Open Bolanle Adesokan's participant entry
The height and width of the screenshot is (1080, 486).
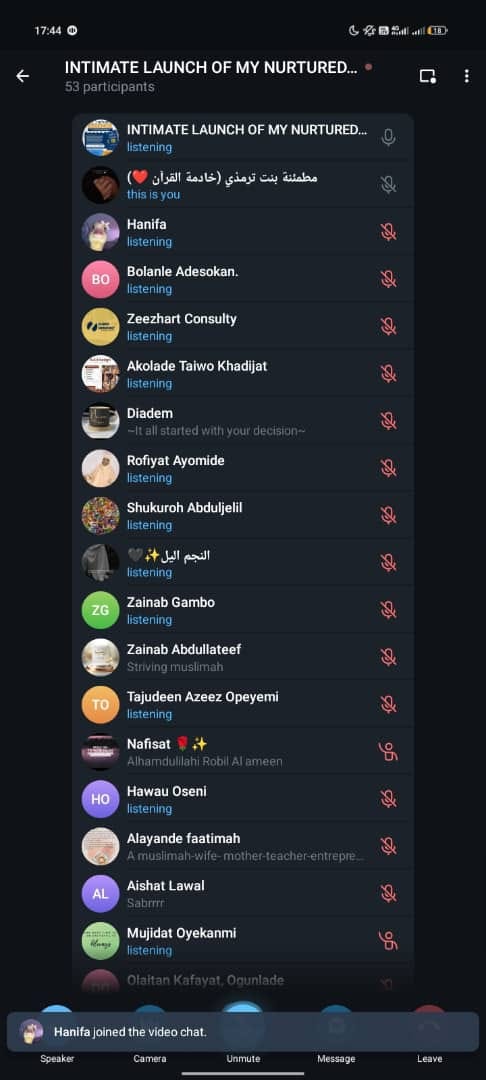tap(243, 280)
